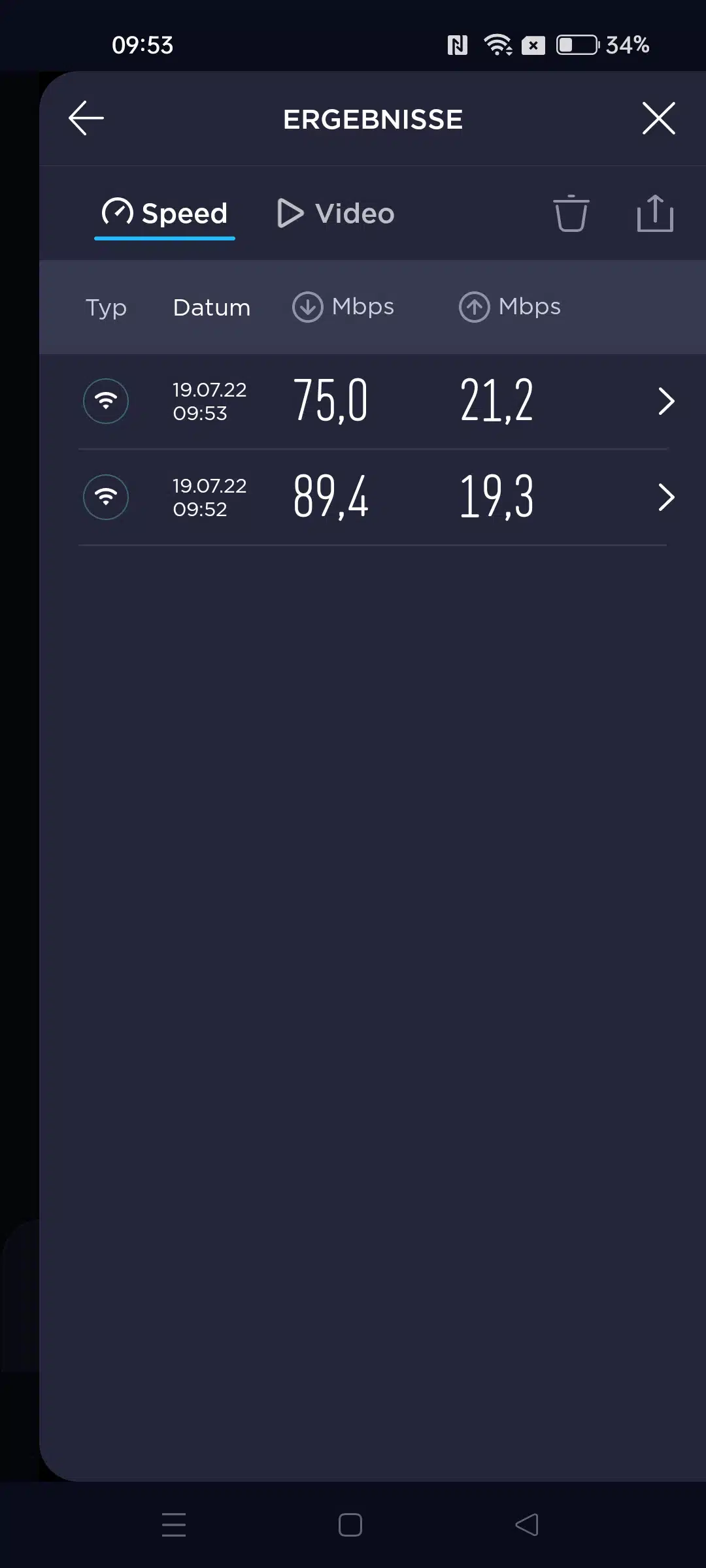The height and width of the screenshot is (1568, 706).
Task: Share the results via the export icon
Action: (655, 214)
